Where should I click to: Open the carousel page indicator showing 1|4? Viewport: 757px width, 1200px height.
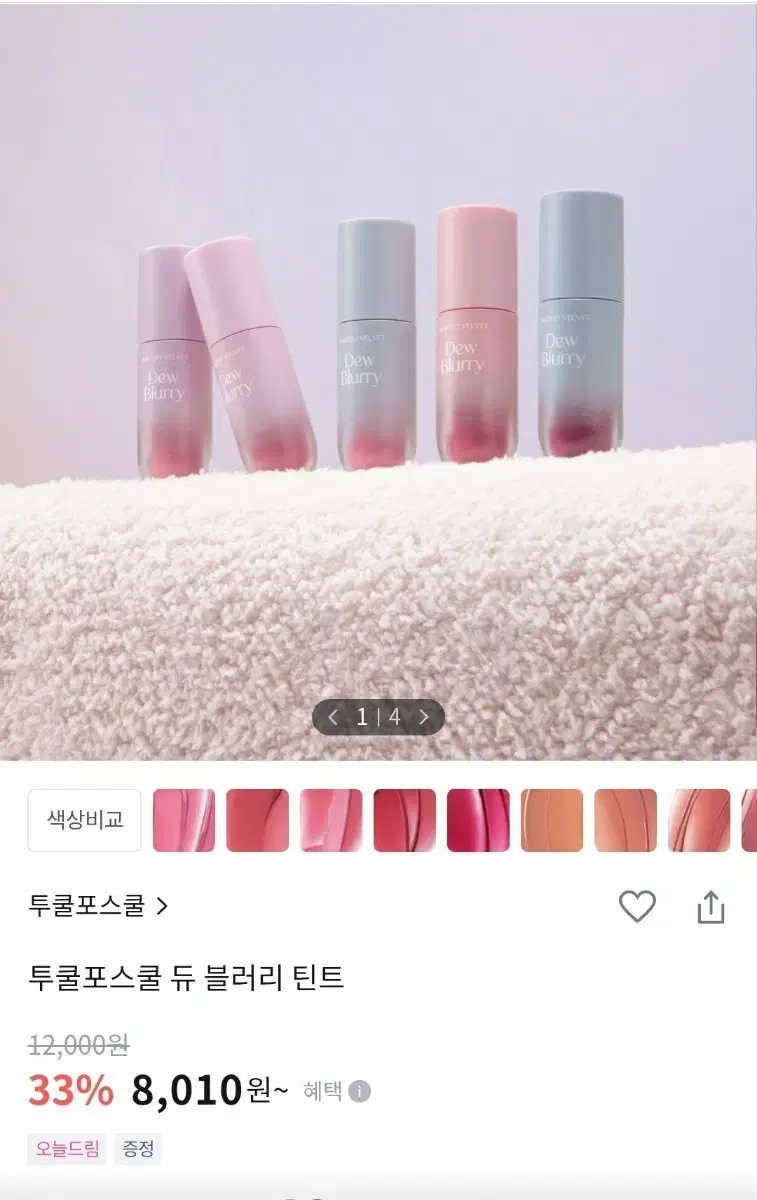pyautogui.click(x=379, y=717)
